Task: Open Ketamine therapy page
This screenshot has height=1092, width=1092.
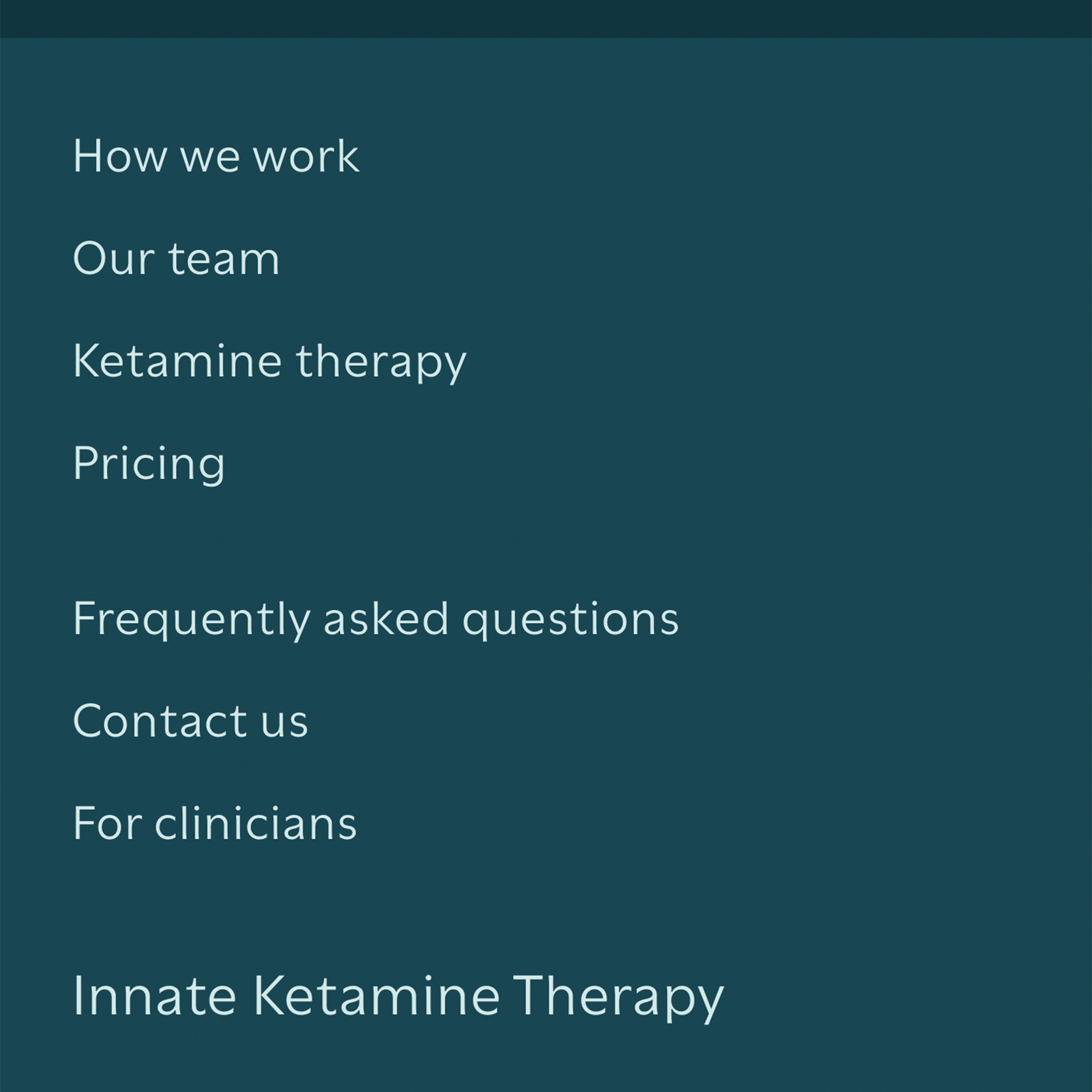Action: pyautogui.click(x=269, y=361)
